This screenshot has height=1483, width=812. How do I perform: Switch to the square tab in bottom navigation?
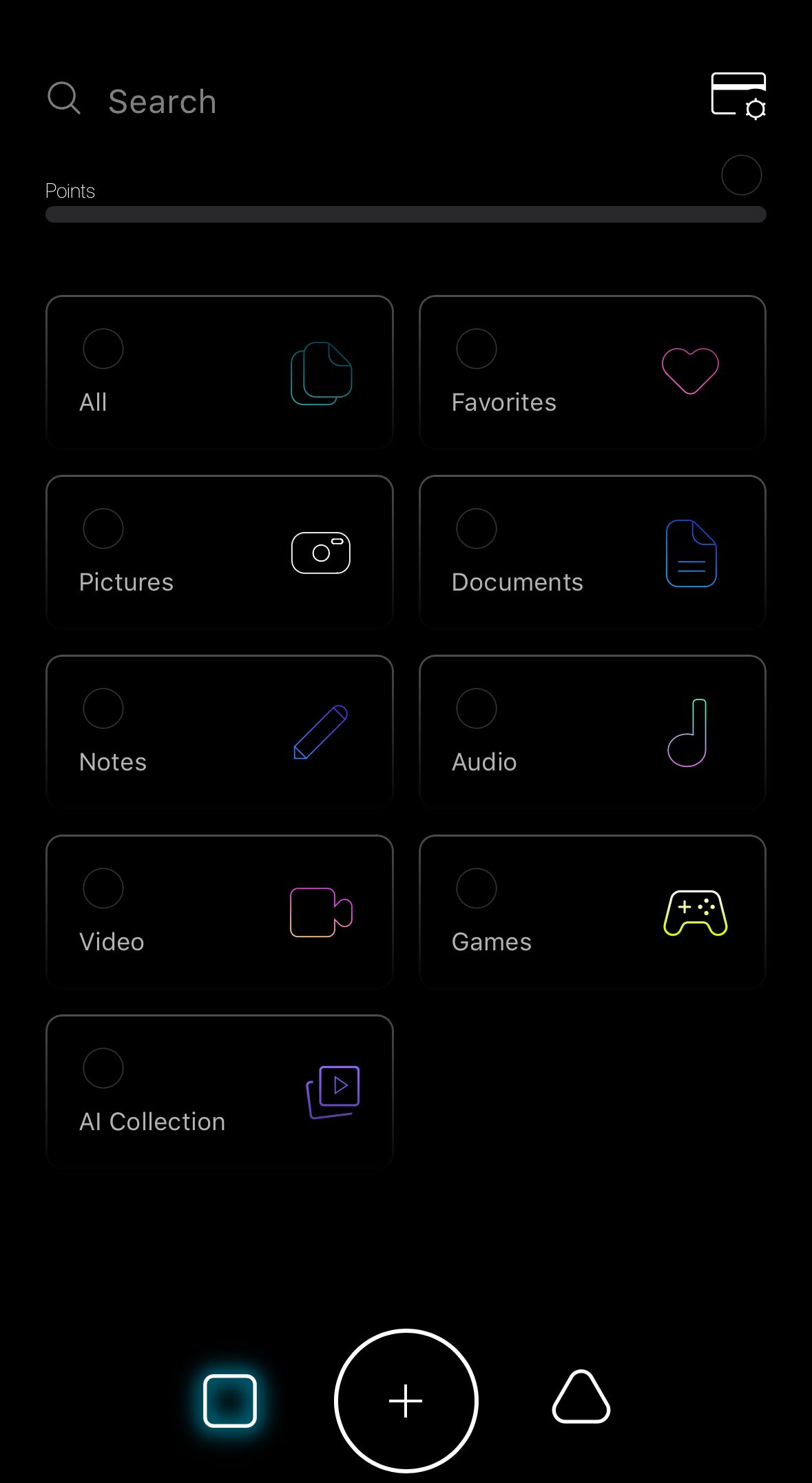229,1400
